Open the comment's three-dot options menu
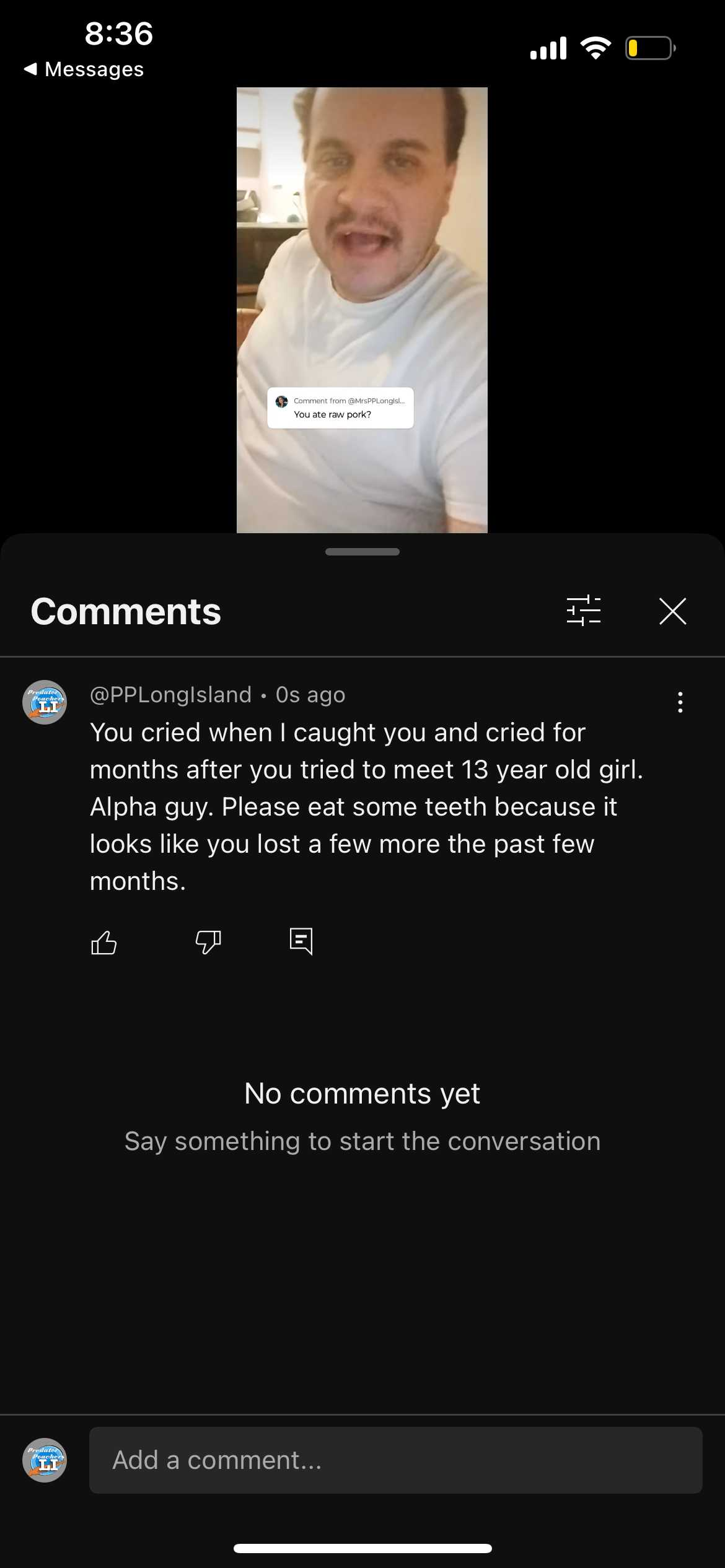 680,702
